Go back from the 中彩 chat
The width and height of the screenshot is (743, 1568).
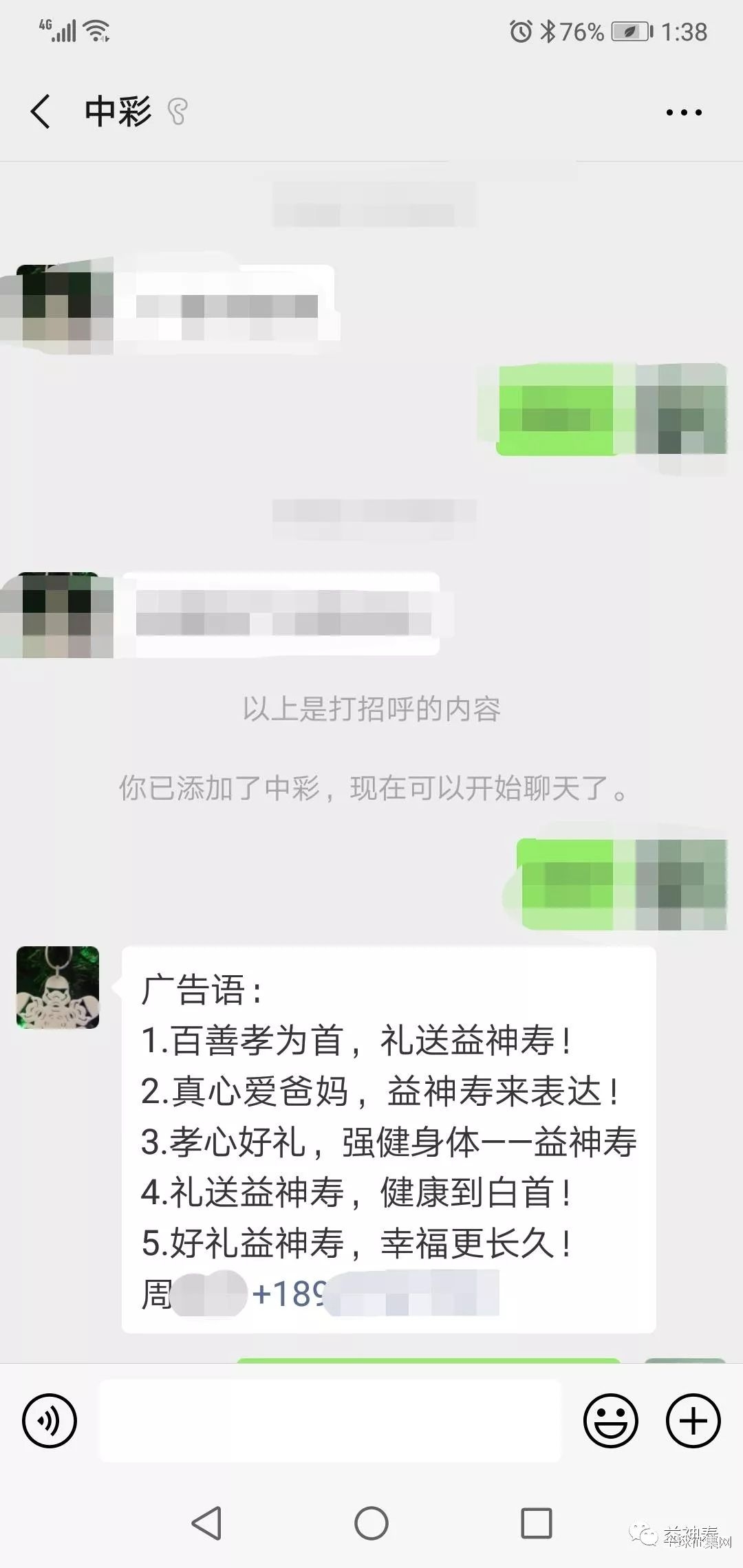point(41,111)
